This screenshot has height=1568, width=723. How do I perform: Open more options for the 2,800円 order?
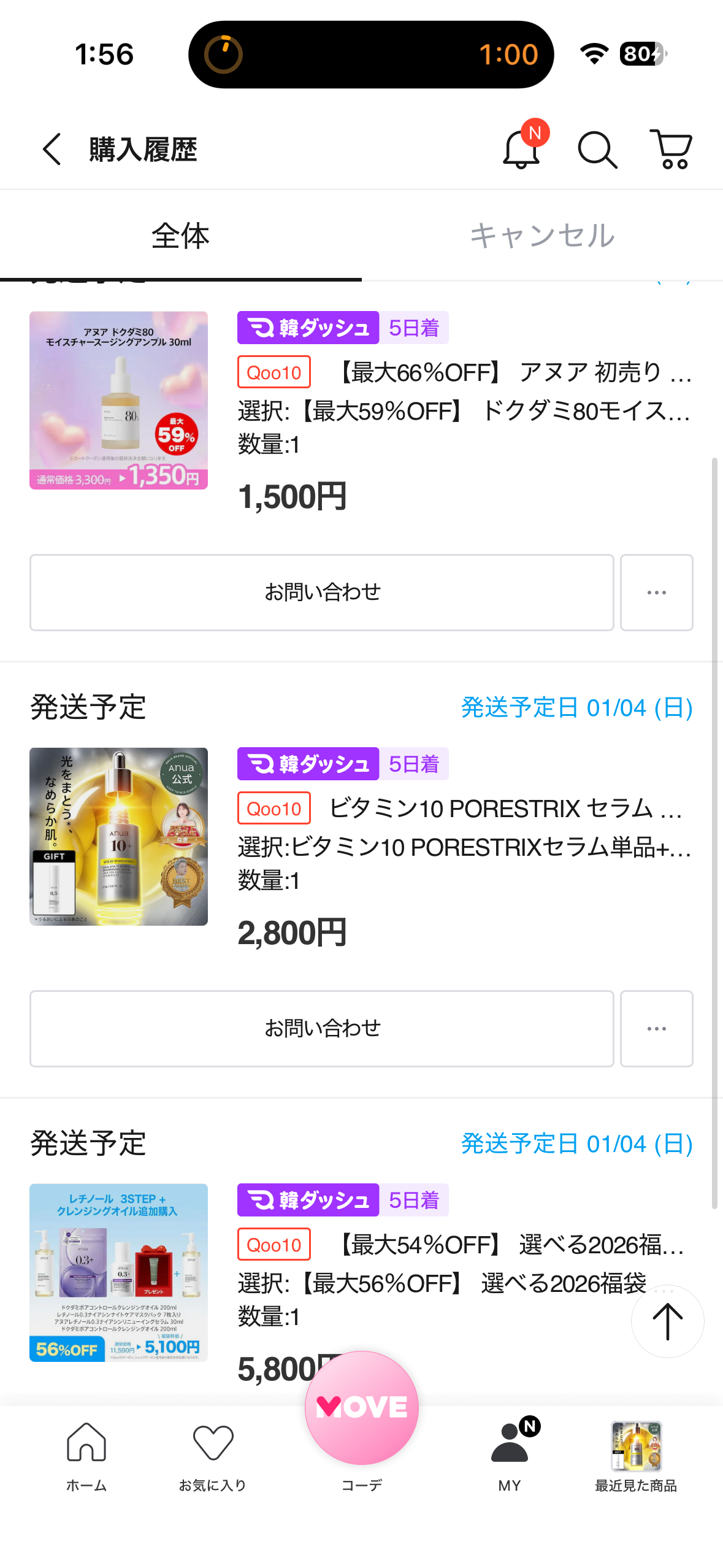click(x=656, y=1029)
